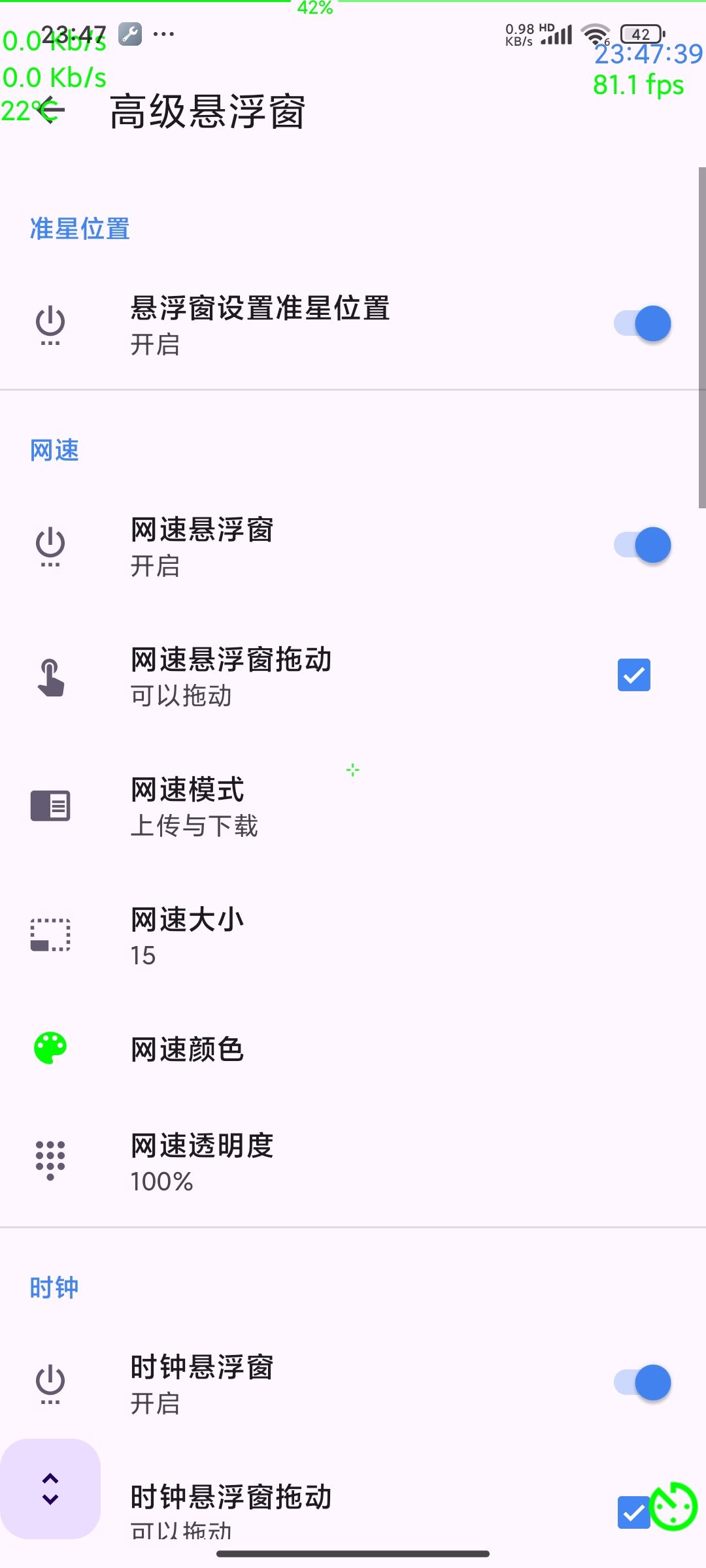Select the card icon next to 网速模式
Image resolution: width=706 pixels, height=1568 pixels.
[50, 805]
